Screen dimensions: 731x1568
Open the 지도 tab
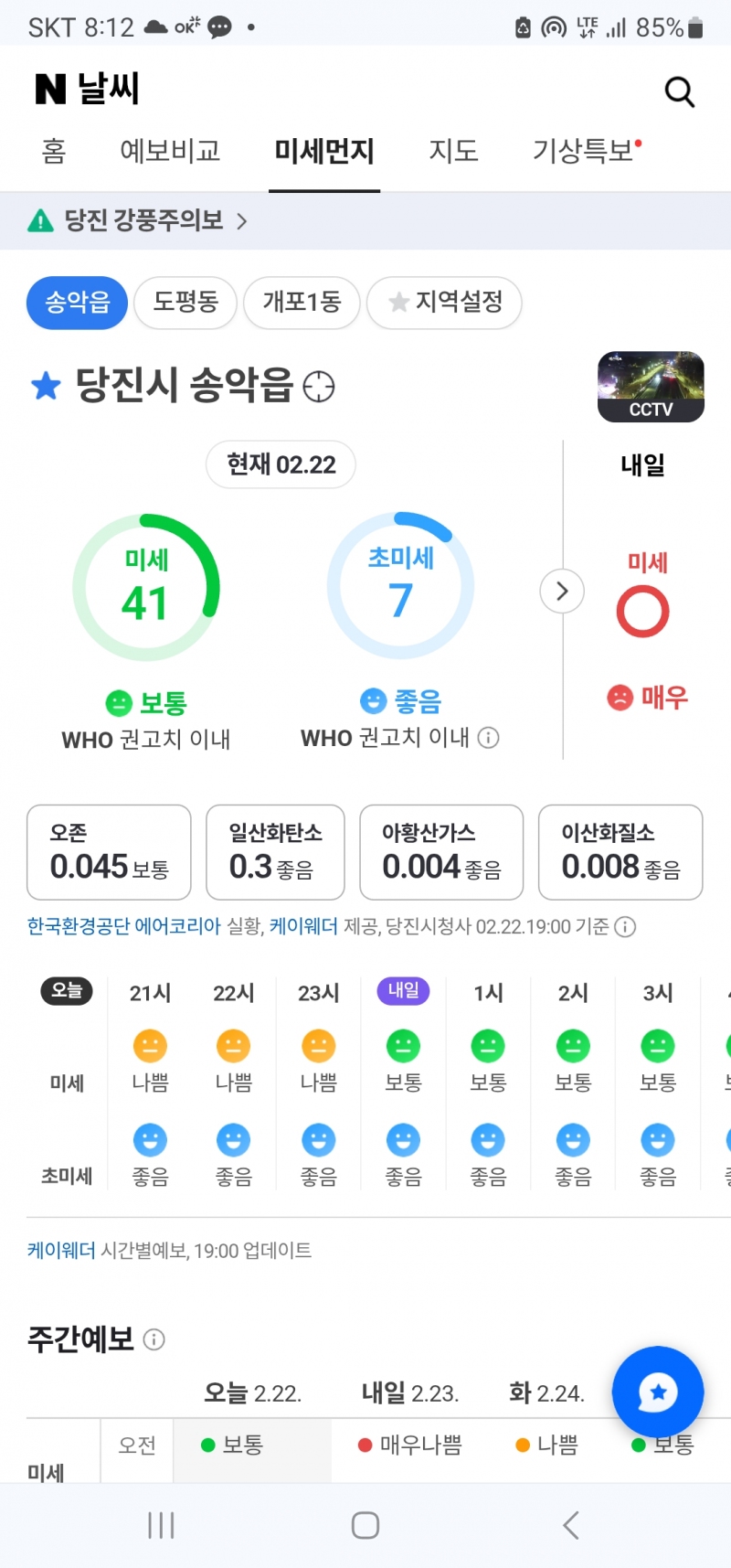tap(453, 151)
